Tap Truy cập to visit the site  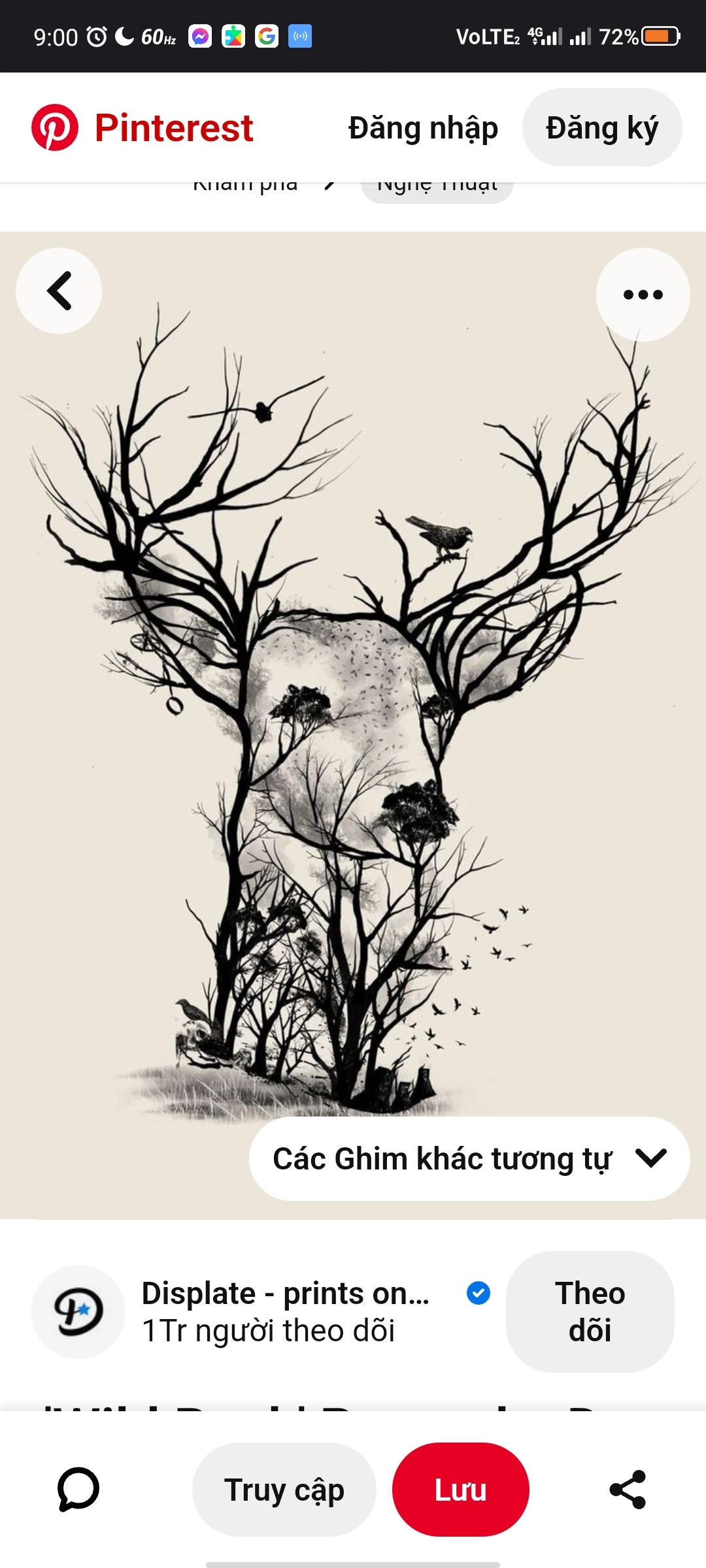pyautogui.click(x=284, y=1490)
